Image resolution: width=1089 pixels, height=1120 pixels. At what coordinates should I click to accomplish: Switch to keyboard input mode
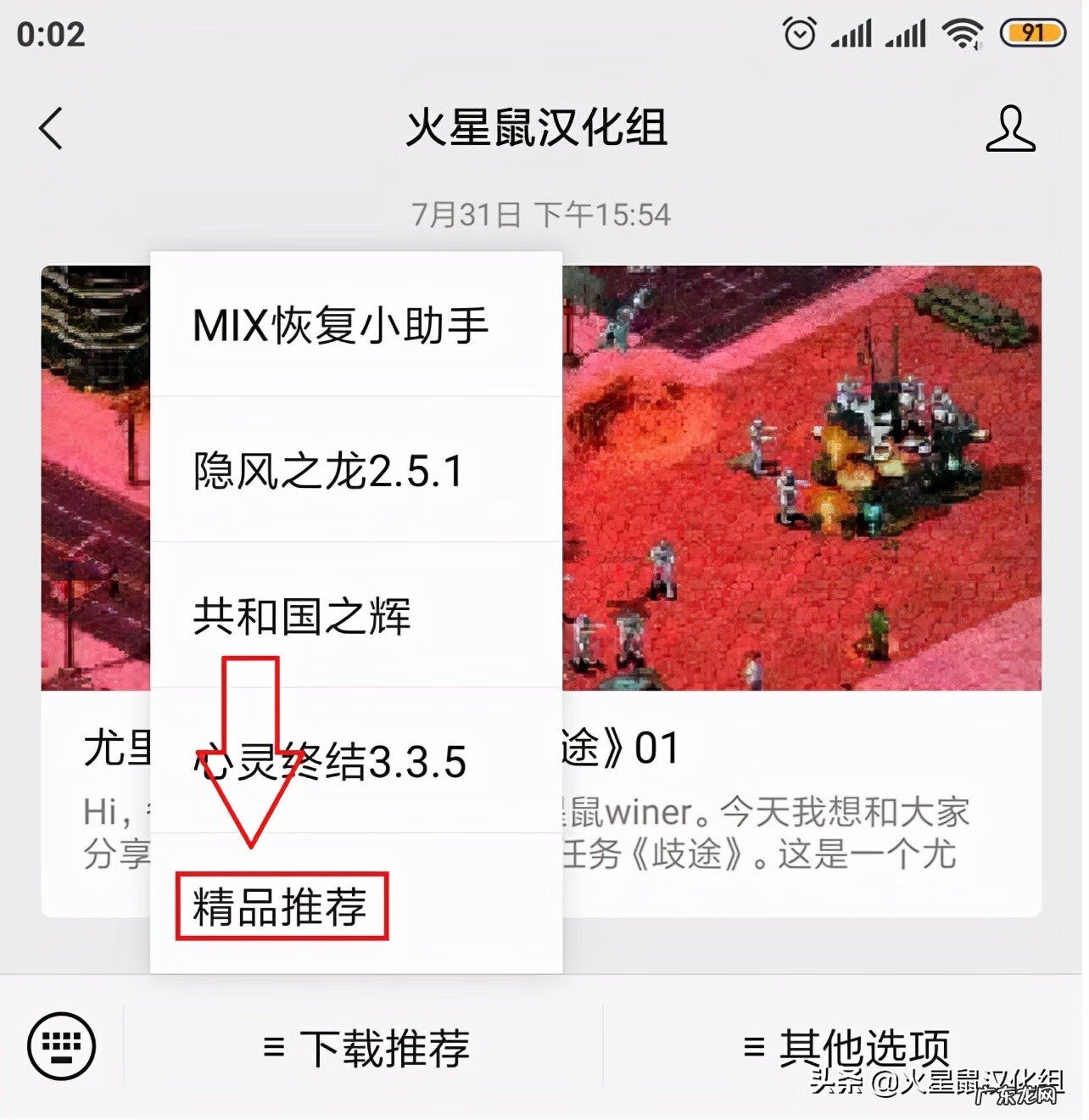tap(61, 1045)
